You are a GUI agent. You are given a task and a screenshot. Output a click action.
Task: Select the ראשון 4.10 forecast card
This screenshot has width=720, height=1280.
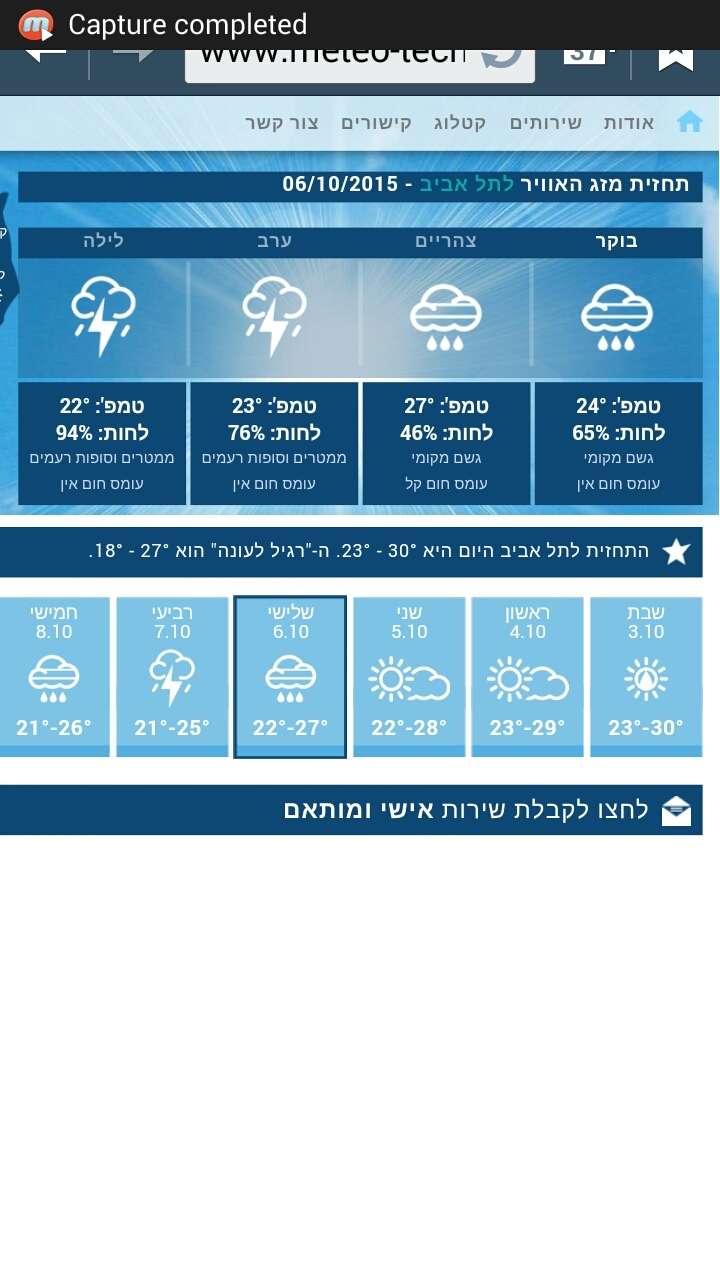pos(527,677)
